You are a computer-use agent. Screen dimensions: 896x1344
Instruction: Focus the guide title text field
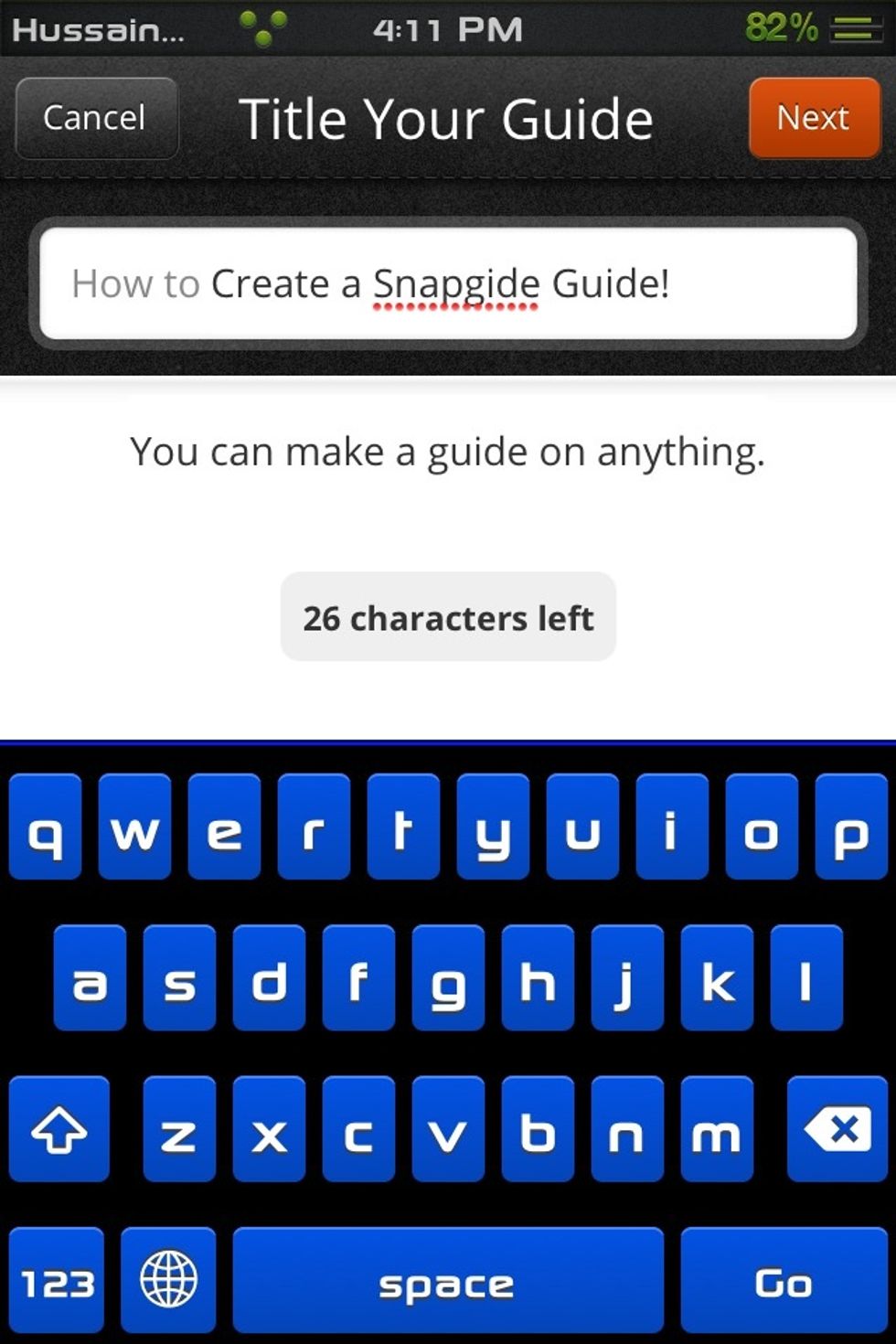coord(448,283)
